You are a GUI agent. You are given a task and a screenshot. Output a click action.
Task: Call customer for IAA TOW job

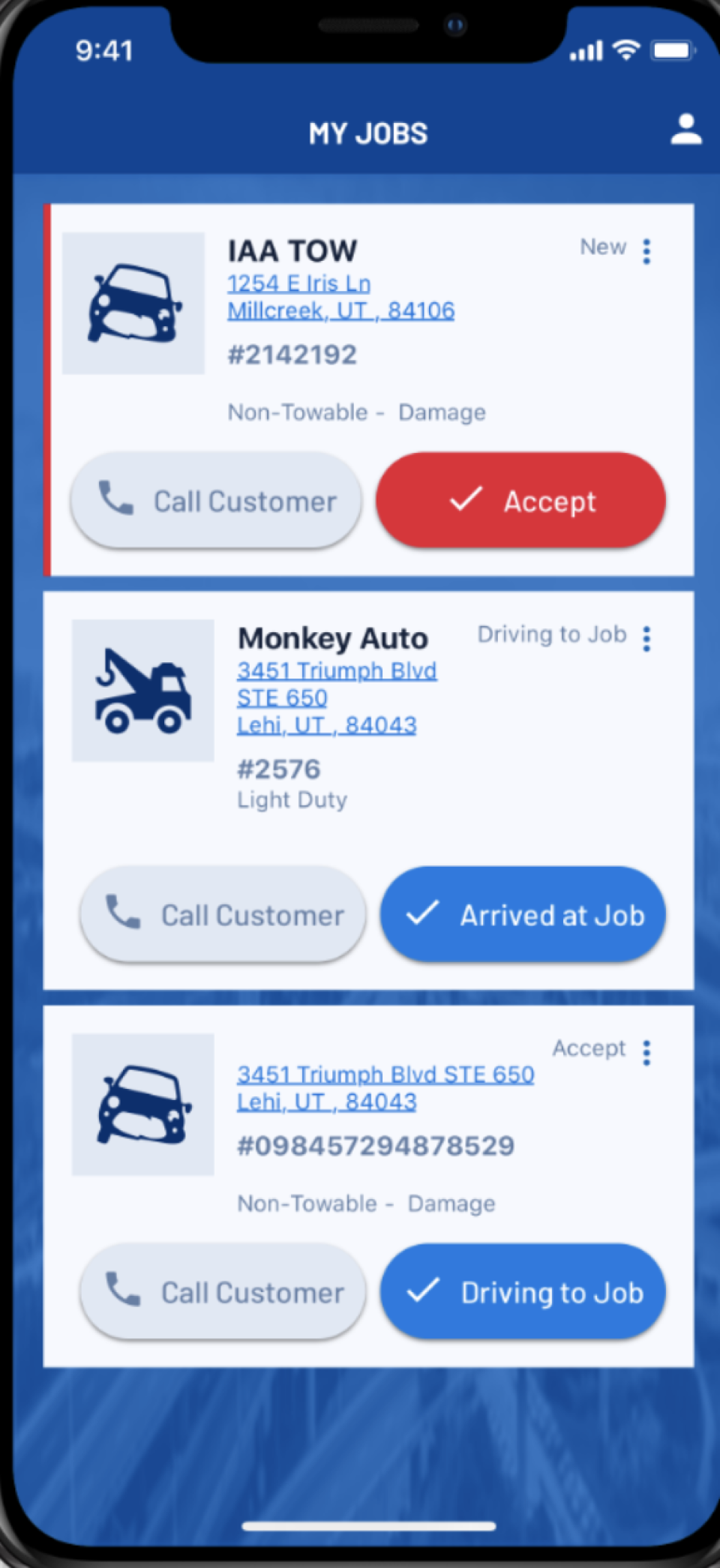[x=216, y=501]
